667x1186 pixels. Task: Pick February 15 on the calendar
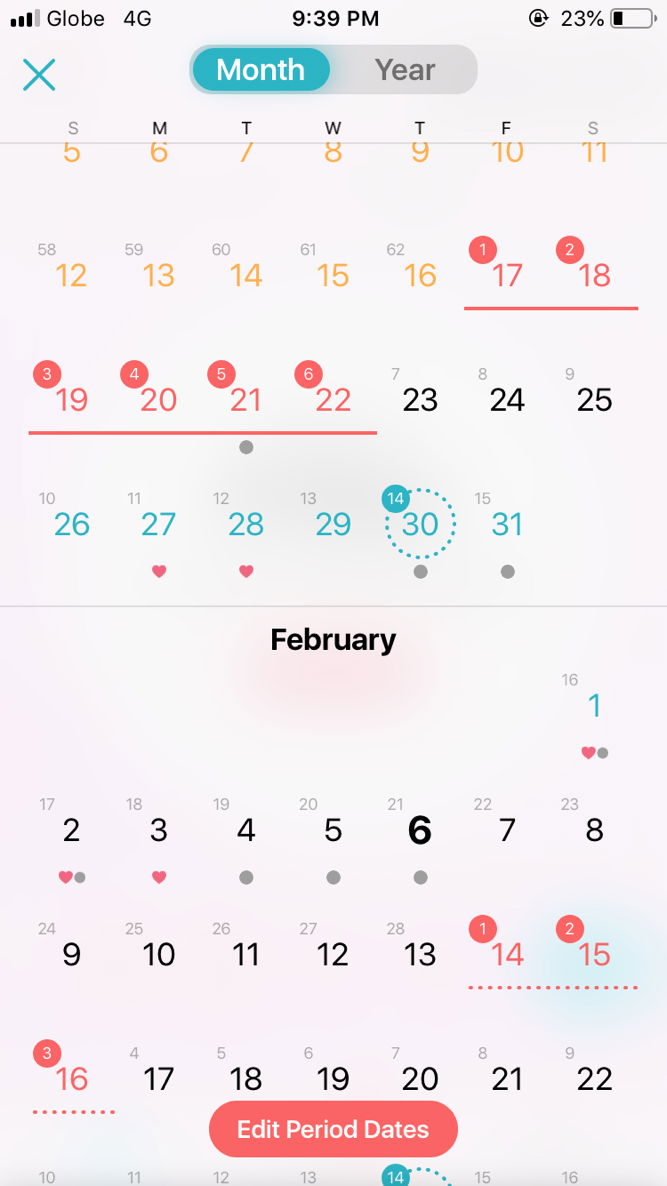click(594, 954)
